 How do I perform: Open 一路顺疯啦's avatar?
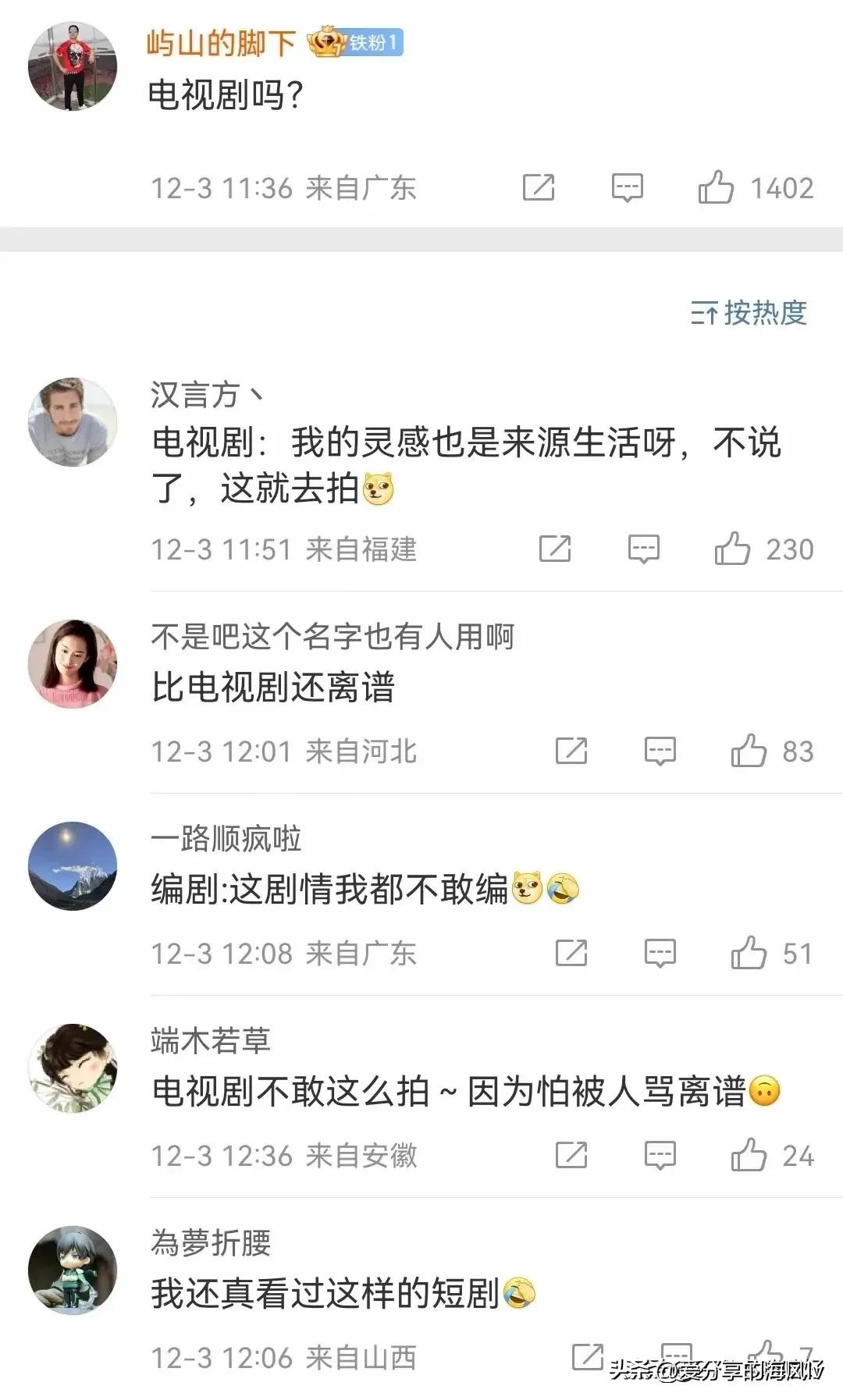point(73,865)
